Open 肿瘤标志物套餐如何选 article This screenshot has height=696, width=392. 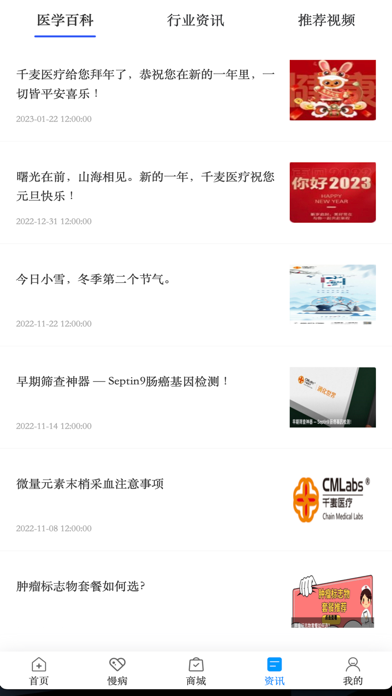196,601
